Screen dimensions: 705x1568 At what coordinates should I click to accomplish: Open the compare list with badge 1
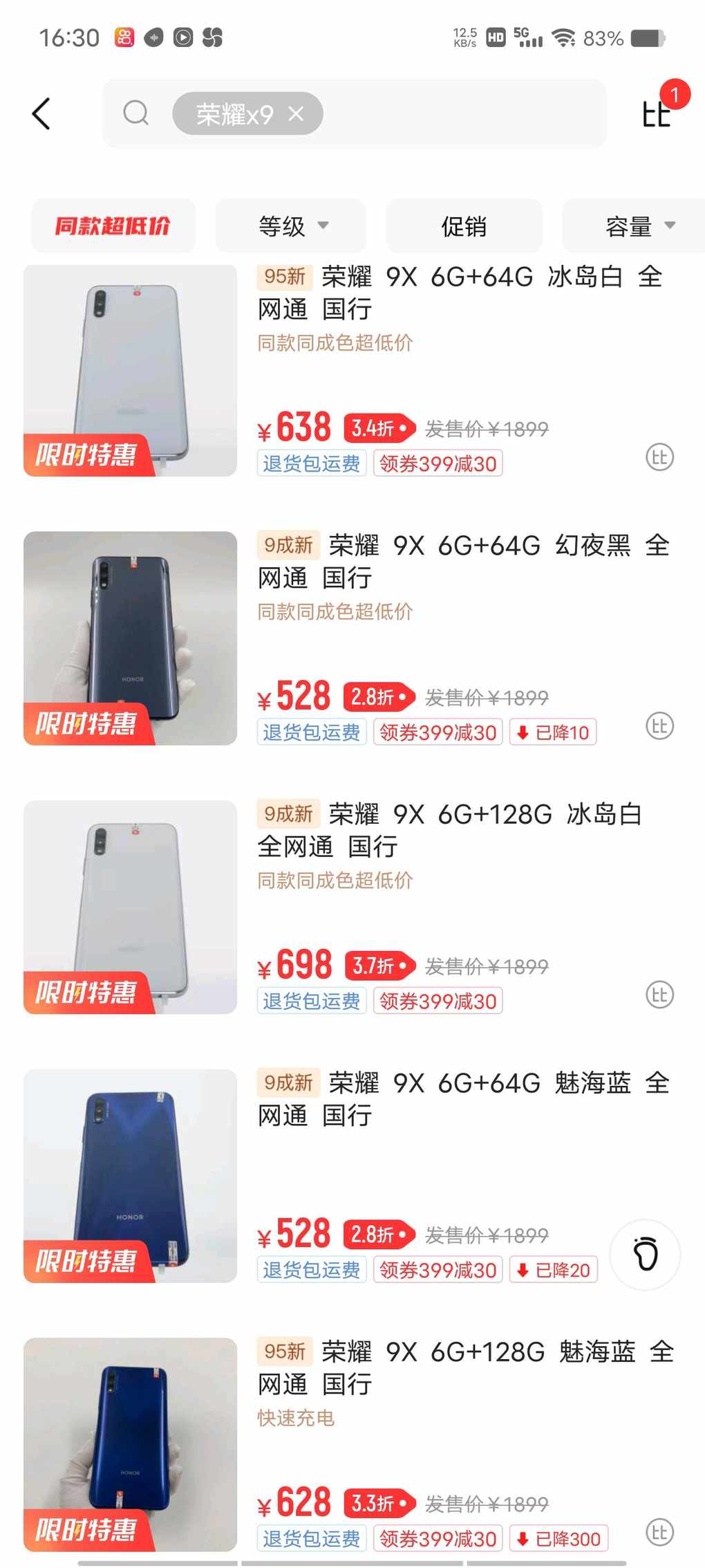(657, 111)
